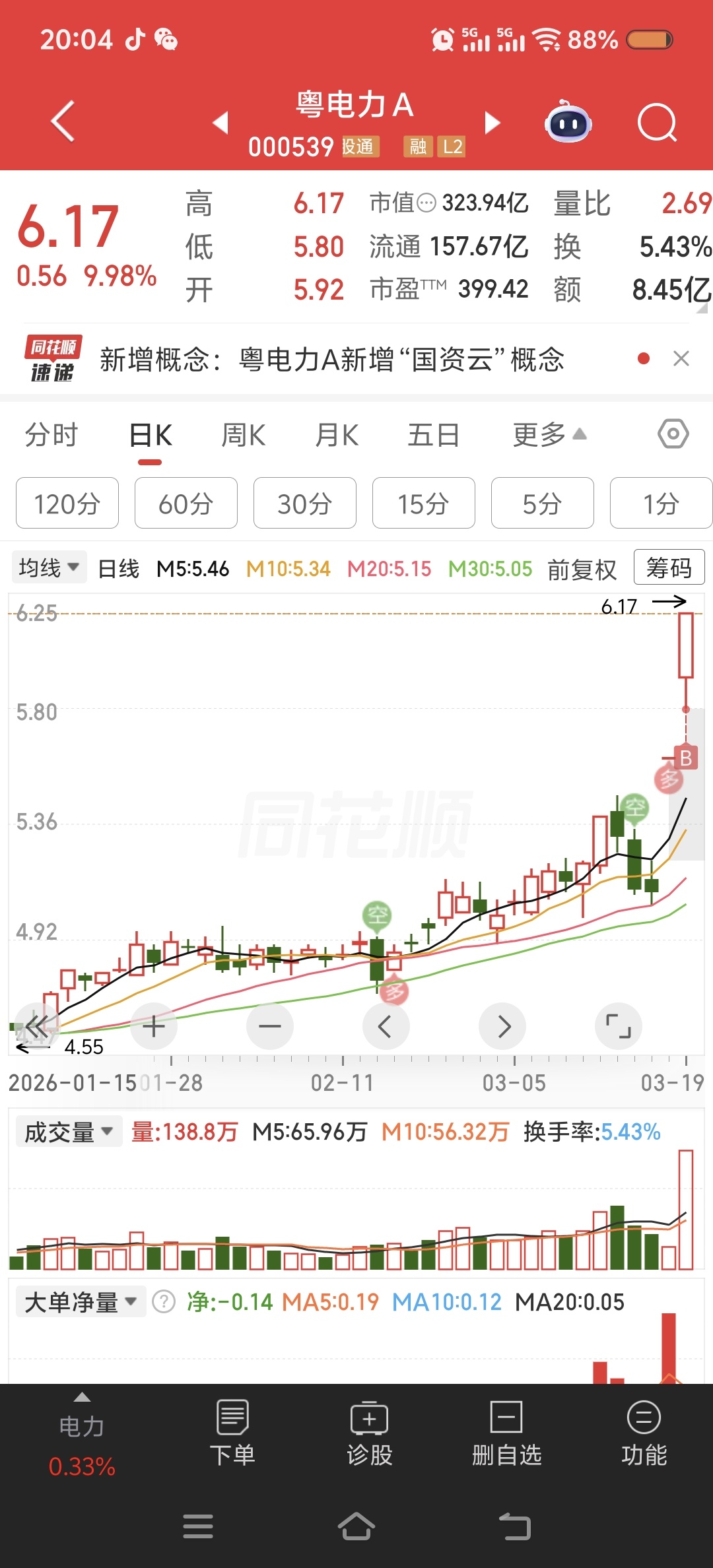Open stock search magnifier
The image size is (713, 1568).
click(x=657, y=123)
